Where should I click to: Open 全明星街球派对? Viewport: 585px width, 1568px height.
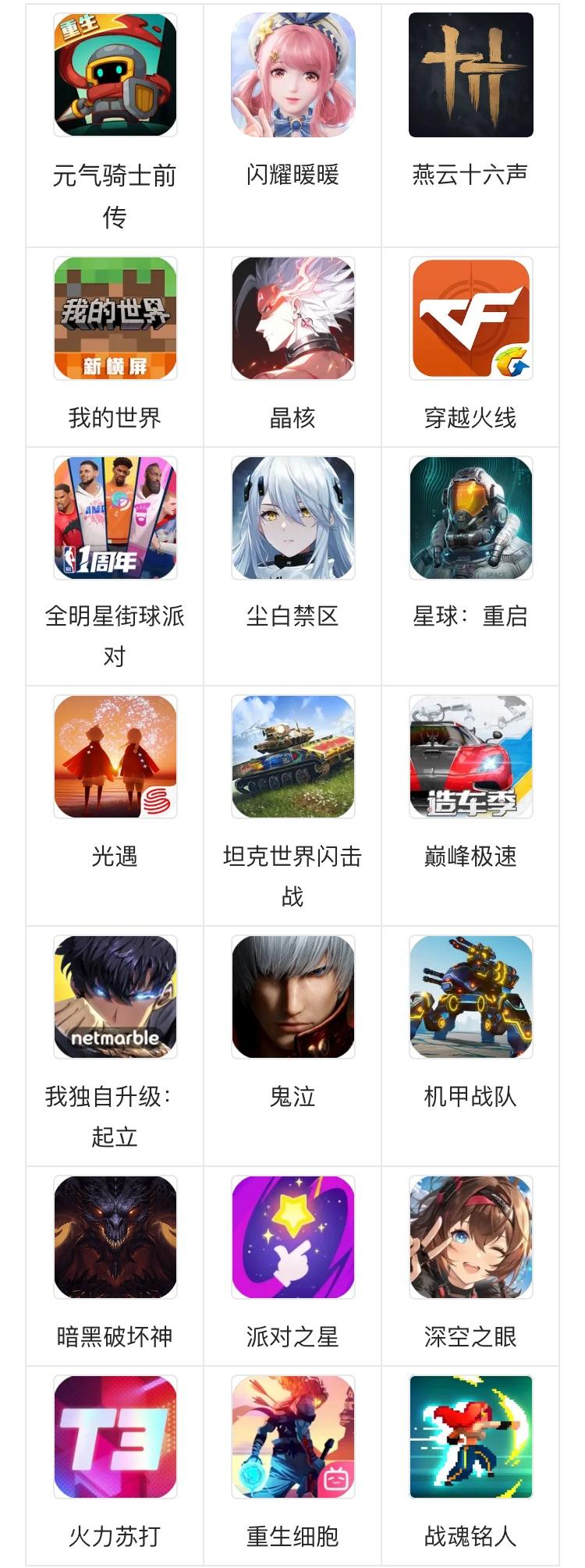[x=115, y=518]
